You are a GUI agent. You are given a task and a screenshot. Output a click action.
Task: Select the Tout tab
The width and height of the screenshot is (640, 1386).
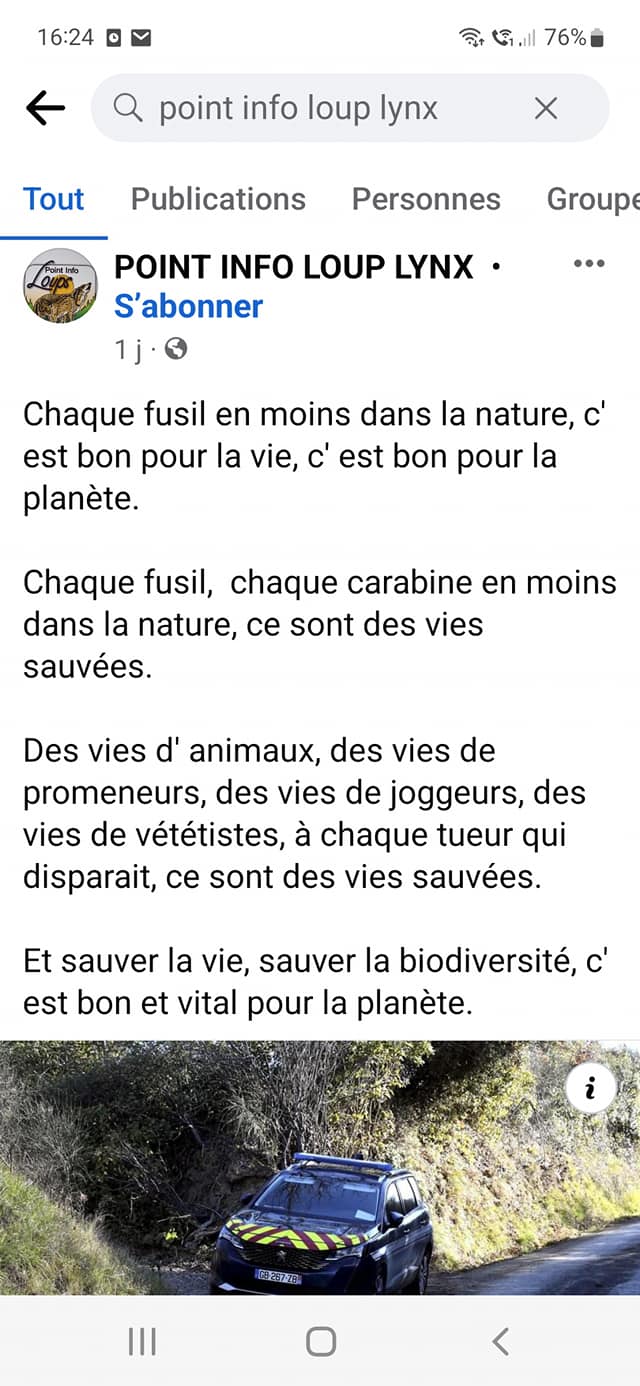click(54, 199)
